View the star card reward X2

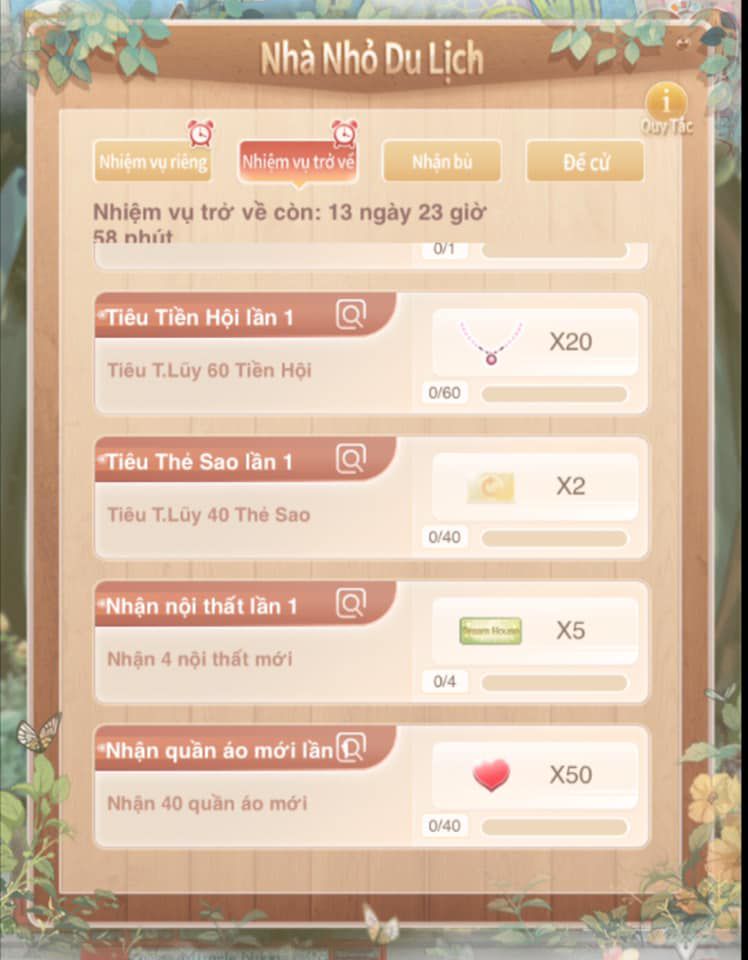point(491,487)
